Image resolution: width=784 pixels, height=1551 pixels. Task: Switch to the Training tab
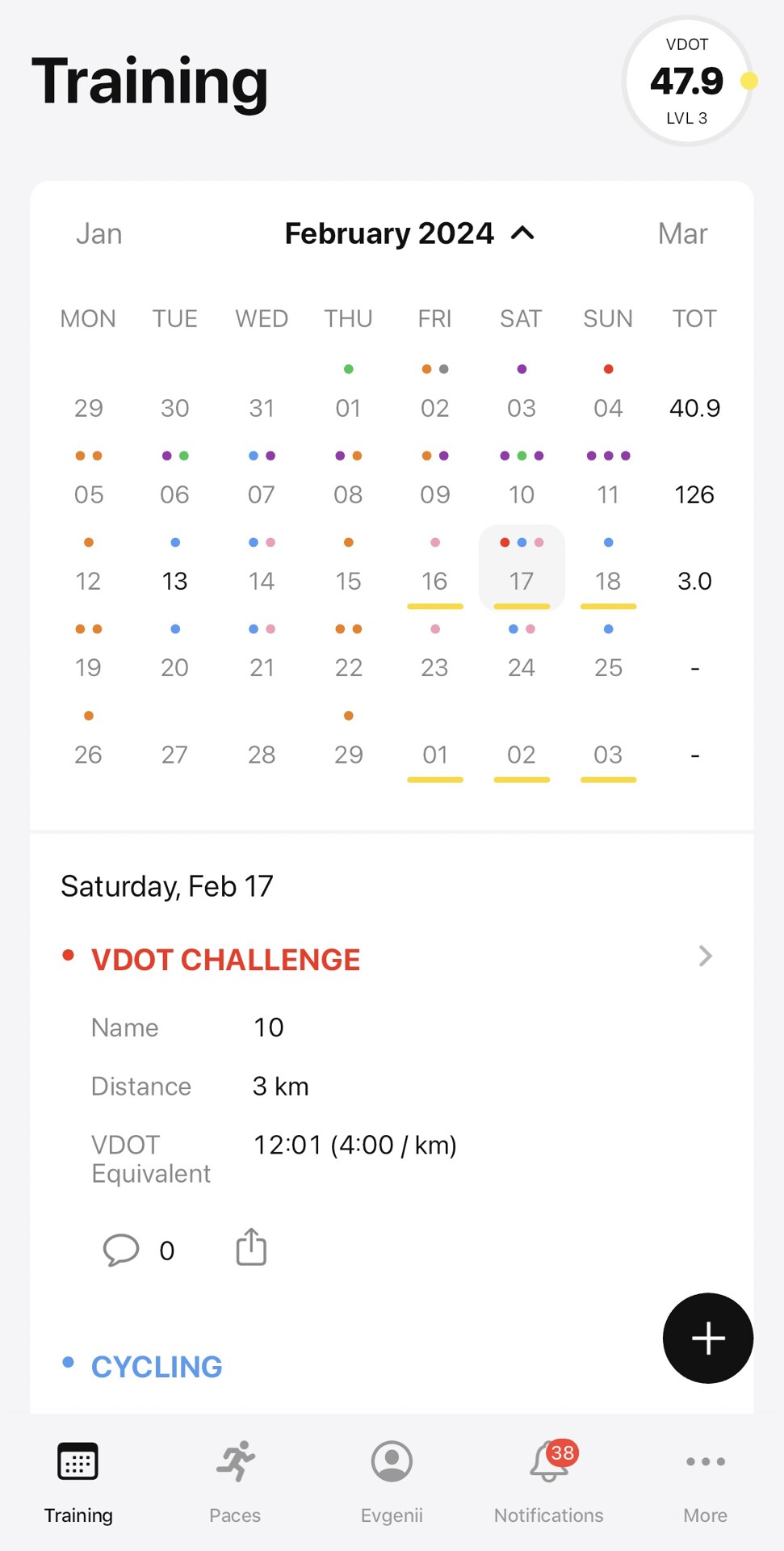point(78,1482)
